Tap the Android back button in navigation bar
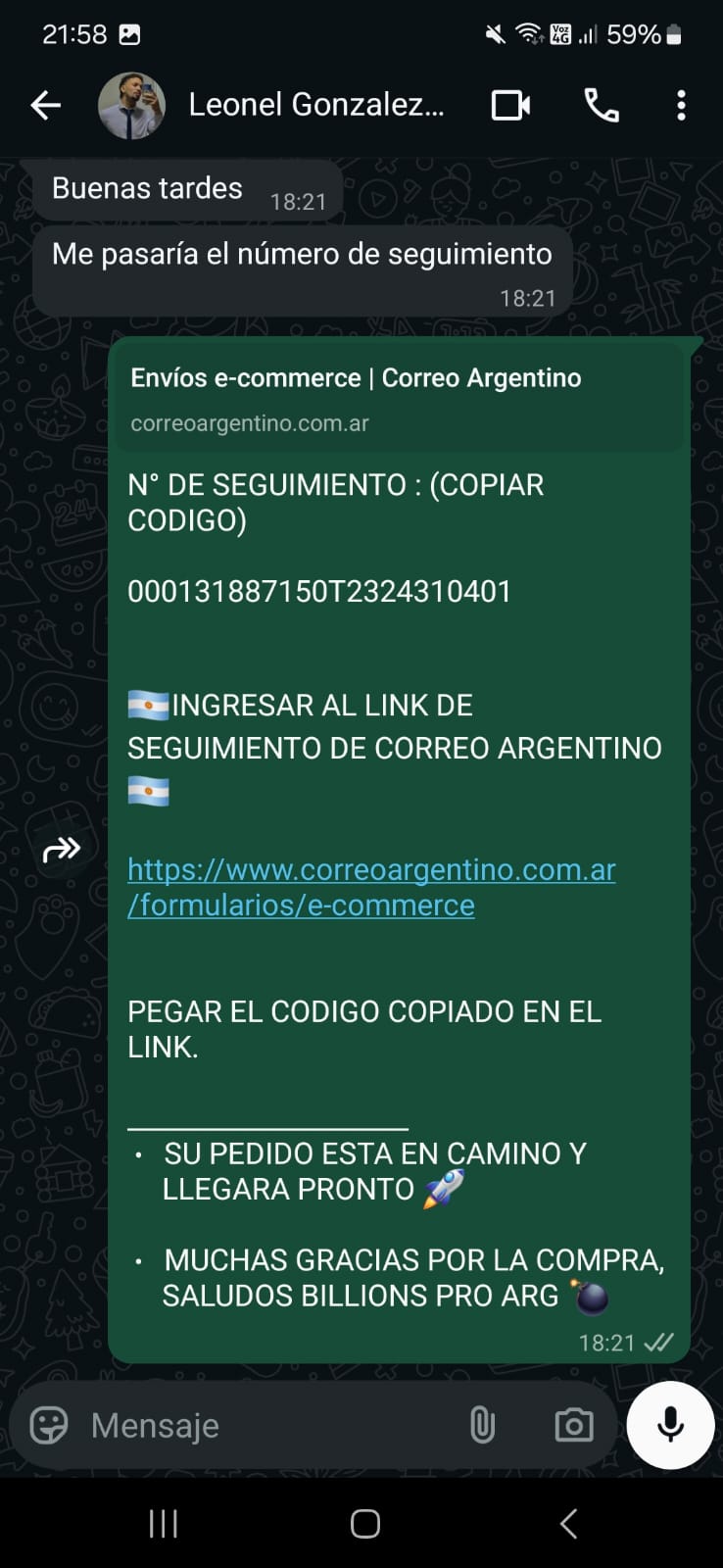The height and width of the screenshot is (1568, 723). (x=568, y=1523)
